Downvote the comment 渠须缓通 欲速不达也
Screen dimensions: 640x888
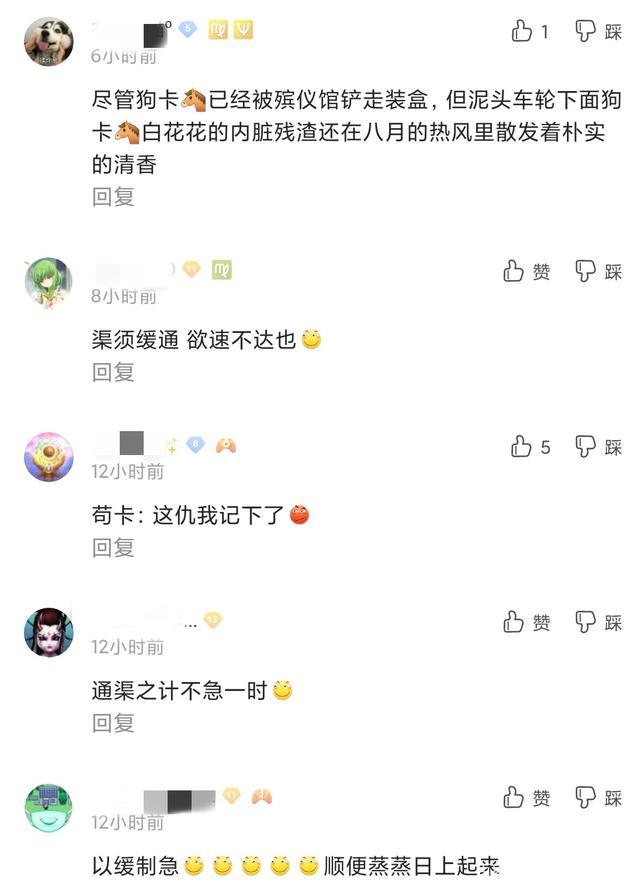pos(598,271)
